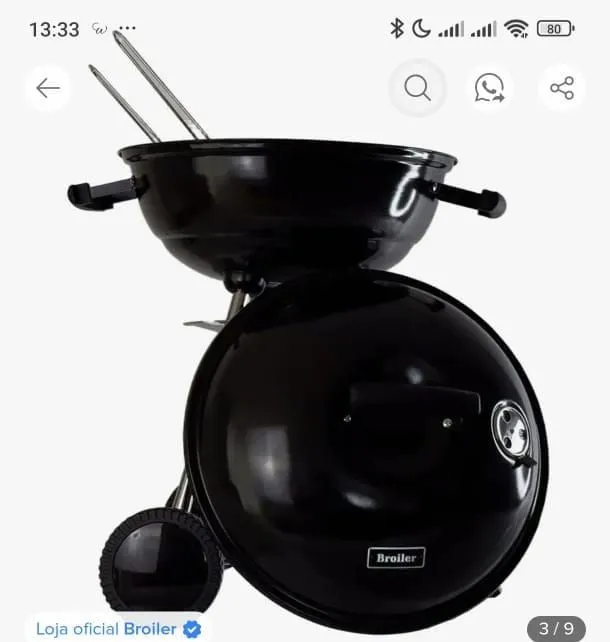This screenshot has width=610, height=642.
Task: Tap the share icon
Action: (x=562, y=88)
